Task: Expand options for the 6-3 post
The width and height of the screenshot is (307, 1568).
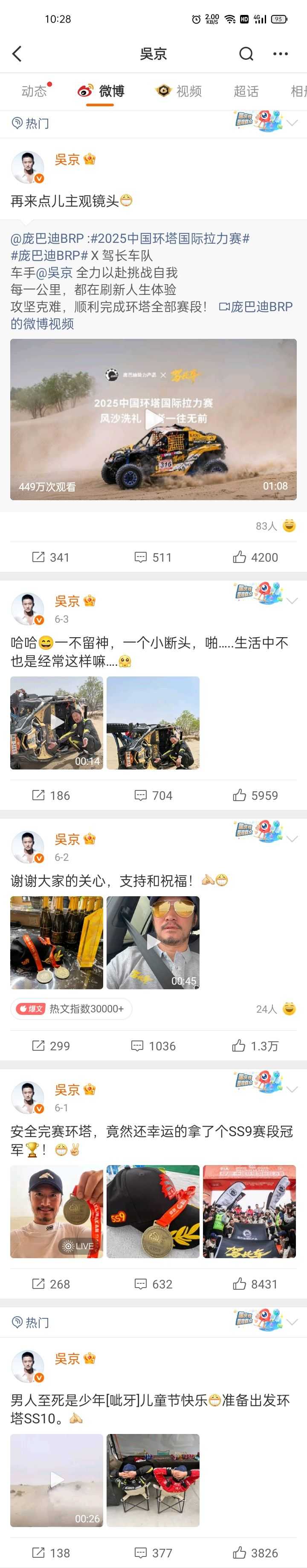Action: click(293, 601)
